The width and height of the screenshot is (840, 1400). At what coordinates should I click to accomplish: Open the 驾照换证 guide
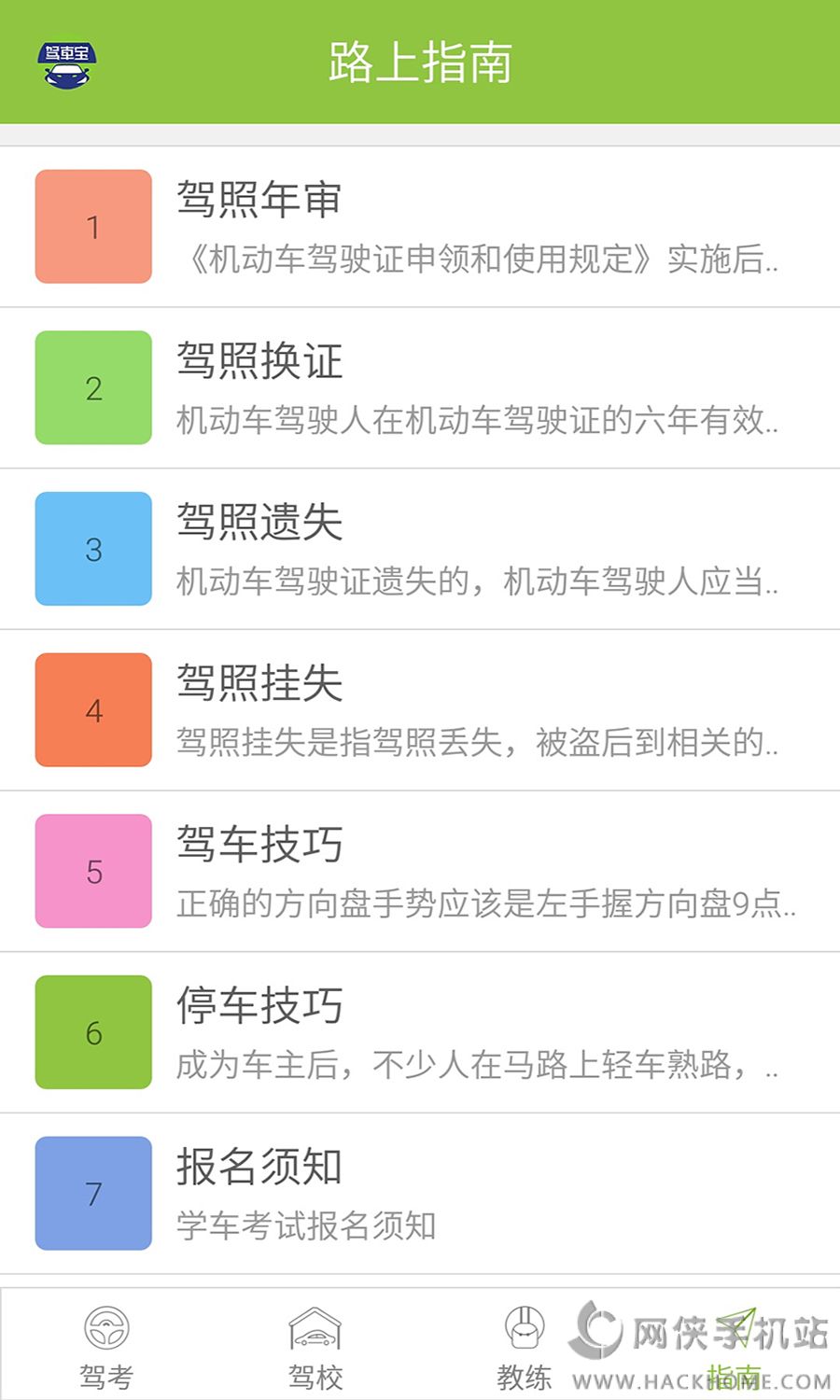tap(420, 388)
